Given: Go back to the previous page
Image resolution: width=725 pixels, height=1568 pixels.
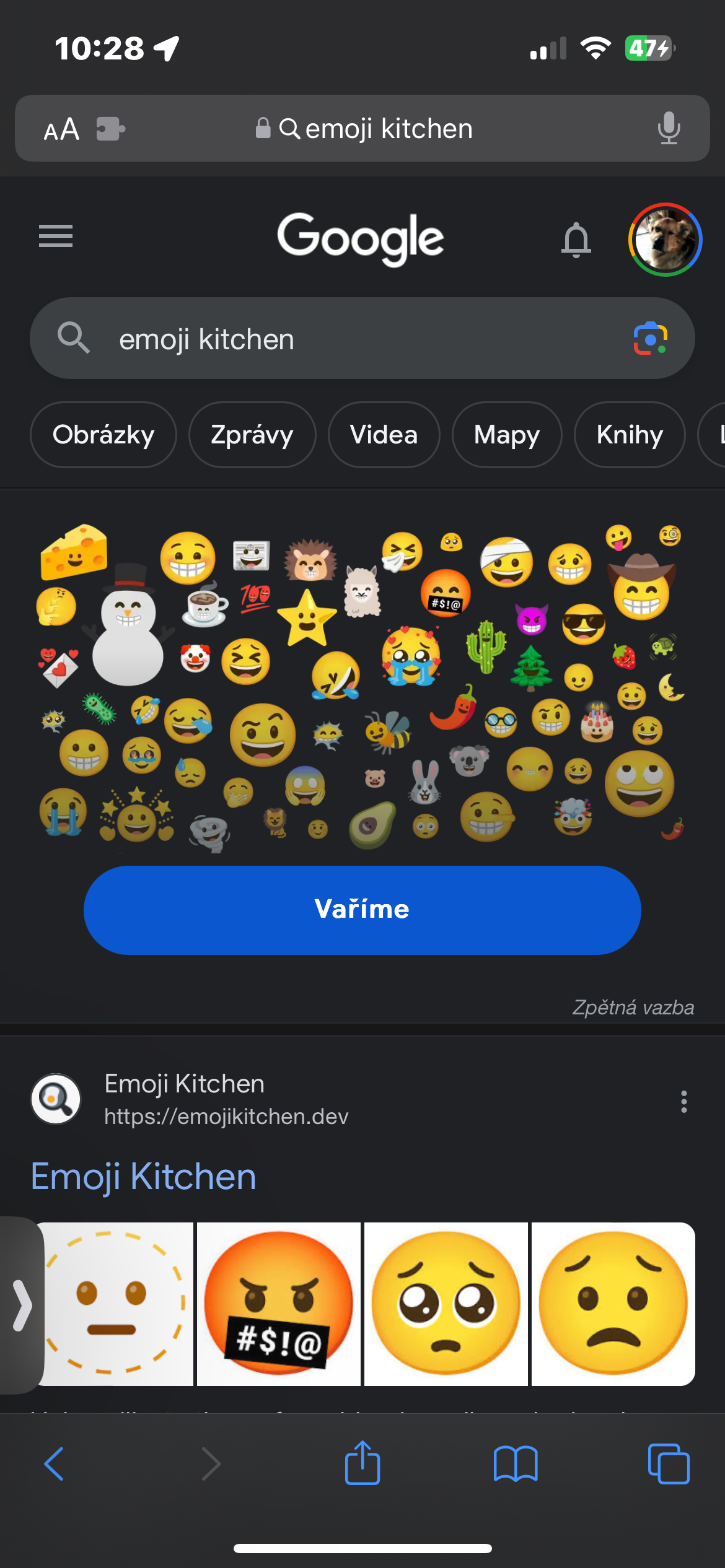Looking at the screenshot, I should click(x=55, y=1464).
